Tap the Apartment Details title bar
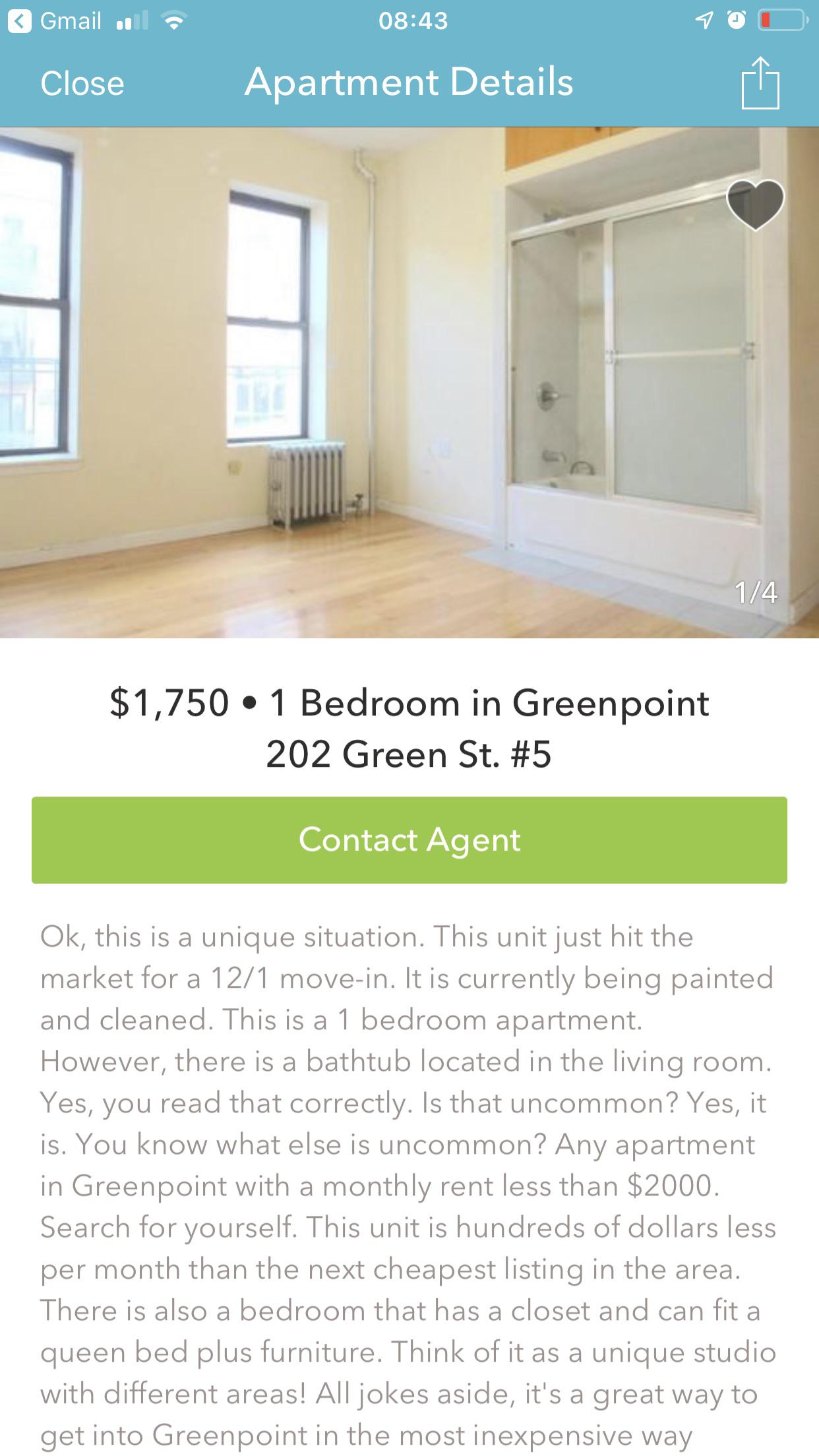Image resolution: width=819 pixels, height=1456 pixels. point(409,82)
